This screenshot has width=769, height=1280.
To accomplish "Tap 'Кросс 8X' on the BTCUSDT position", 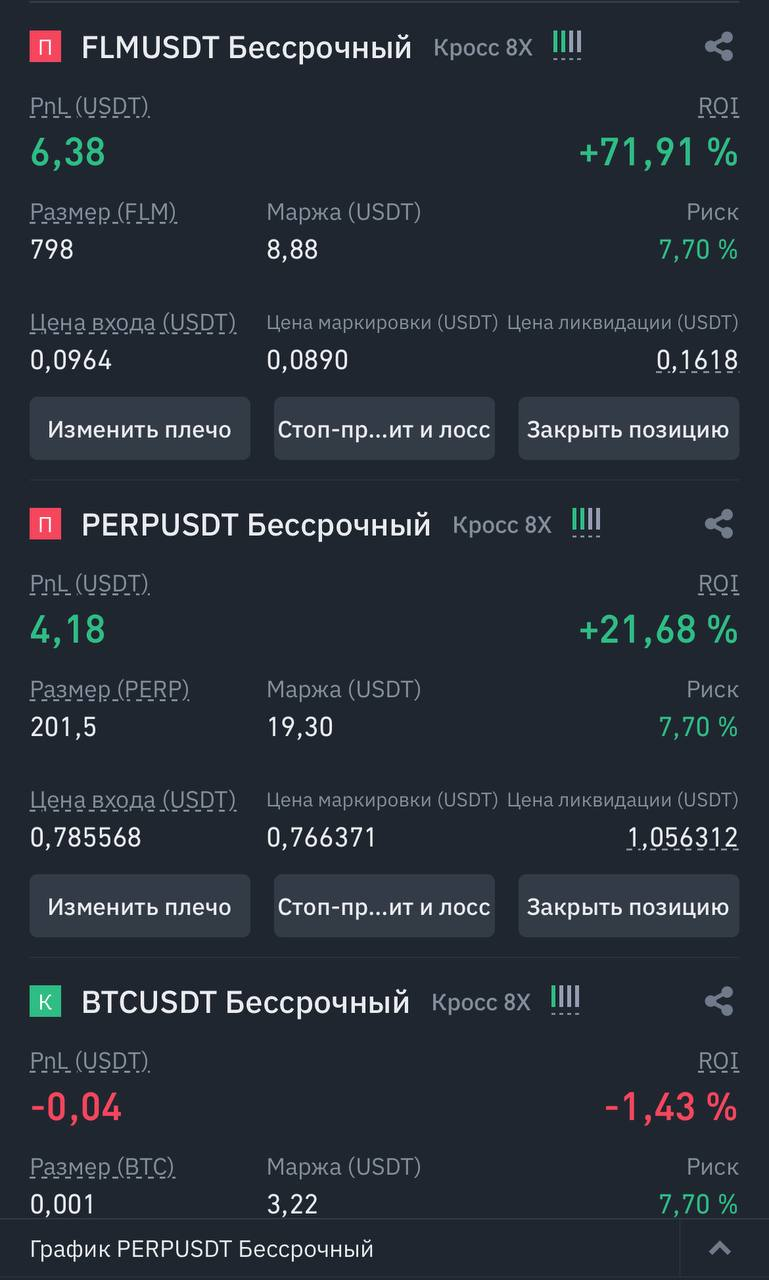I will tap(481, 1001).
